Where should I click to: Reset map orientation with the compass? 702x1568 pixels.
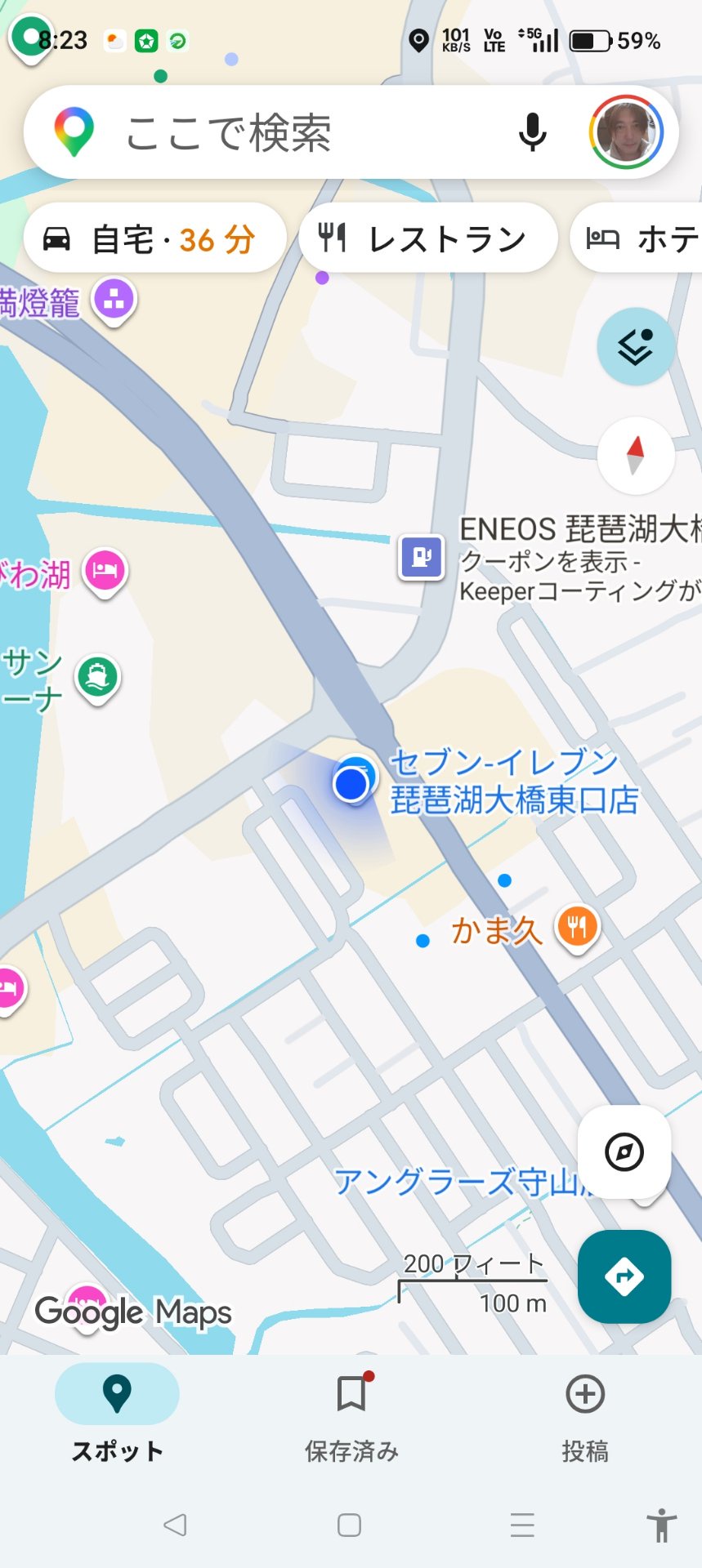point(636,455)
